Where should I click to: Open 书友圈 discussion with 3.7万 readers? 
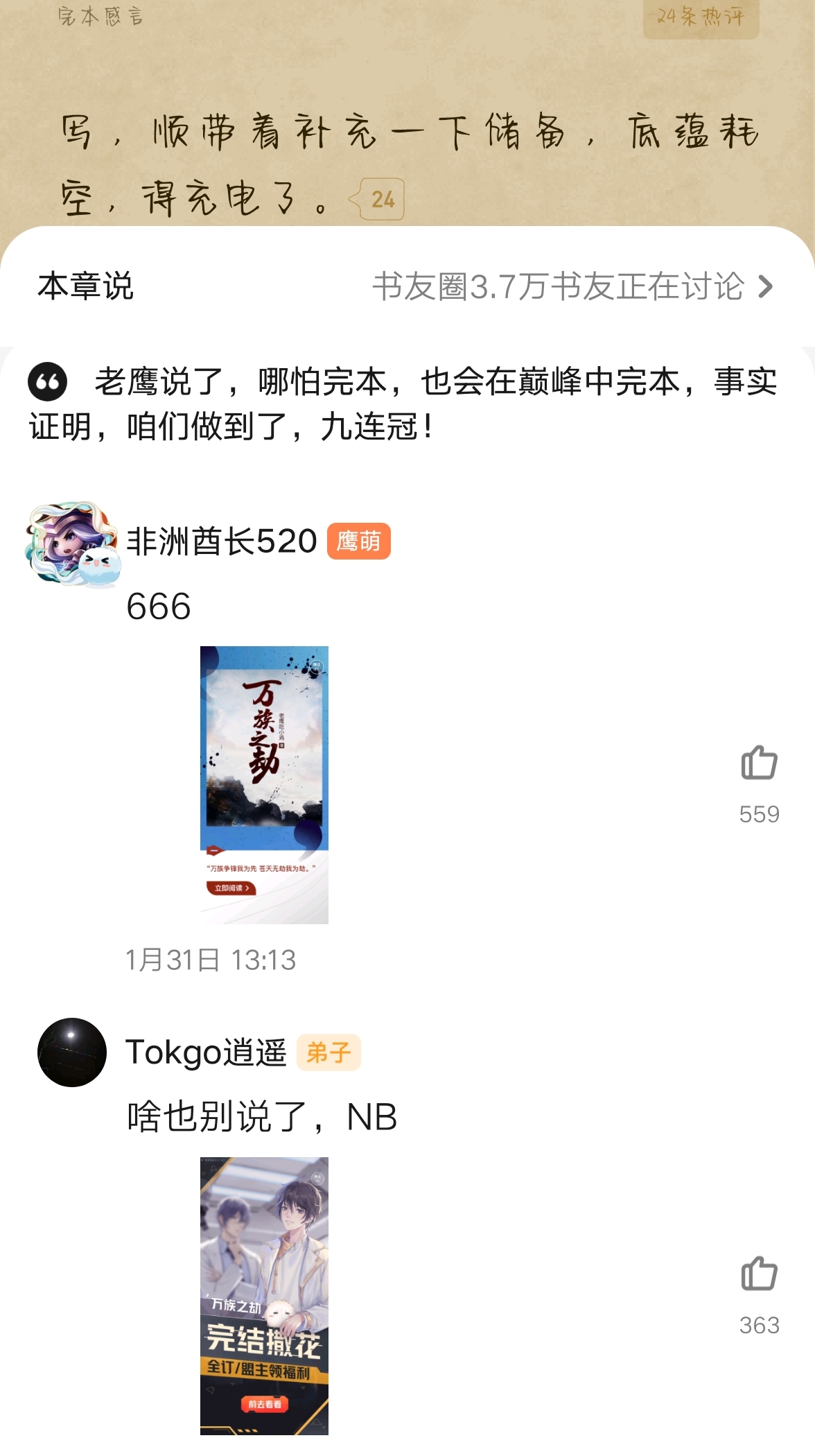coord(572,286)
